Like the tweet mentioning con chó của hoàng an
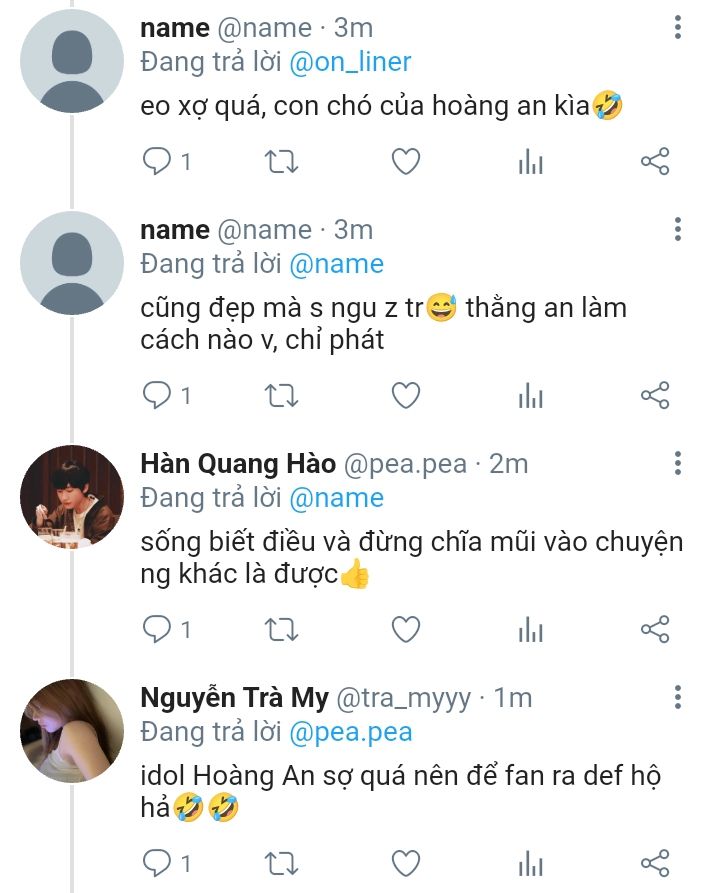719x893 pixels. click(x=404, y=162)
